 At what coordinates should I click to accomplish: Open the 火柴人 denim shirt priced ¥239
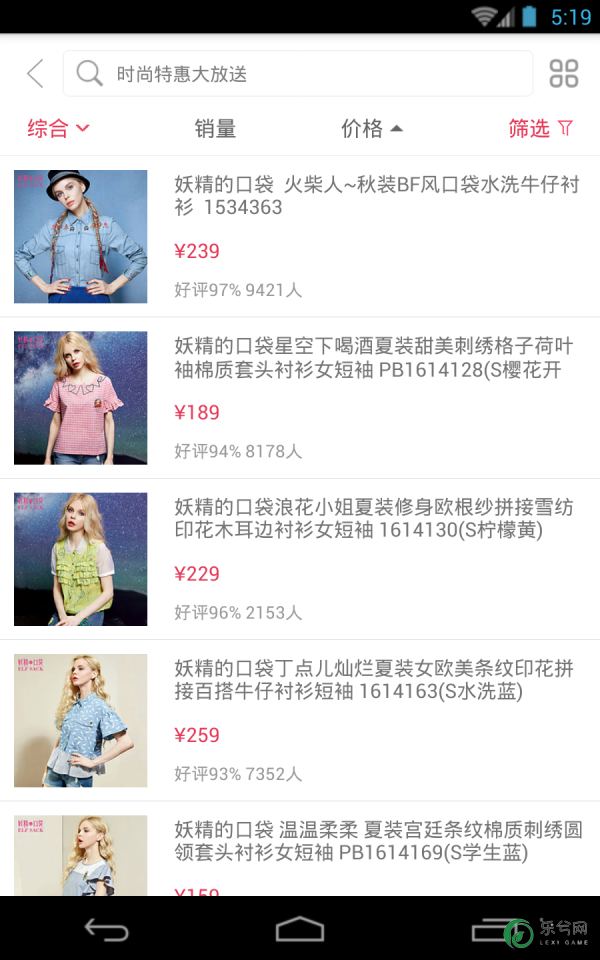click(300, 236)
